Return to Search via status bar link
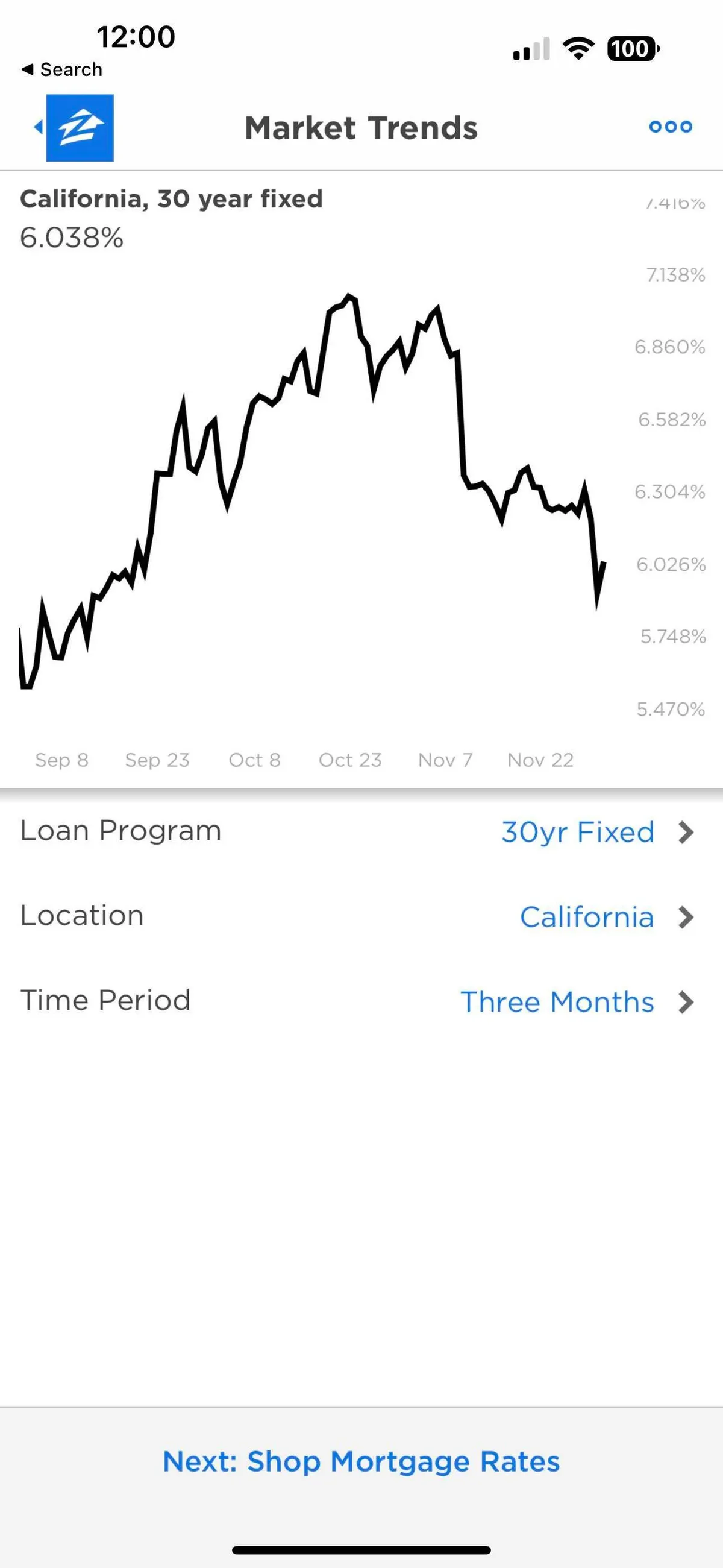The image size is (723, 1568). tap(62, 69)
